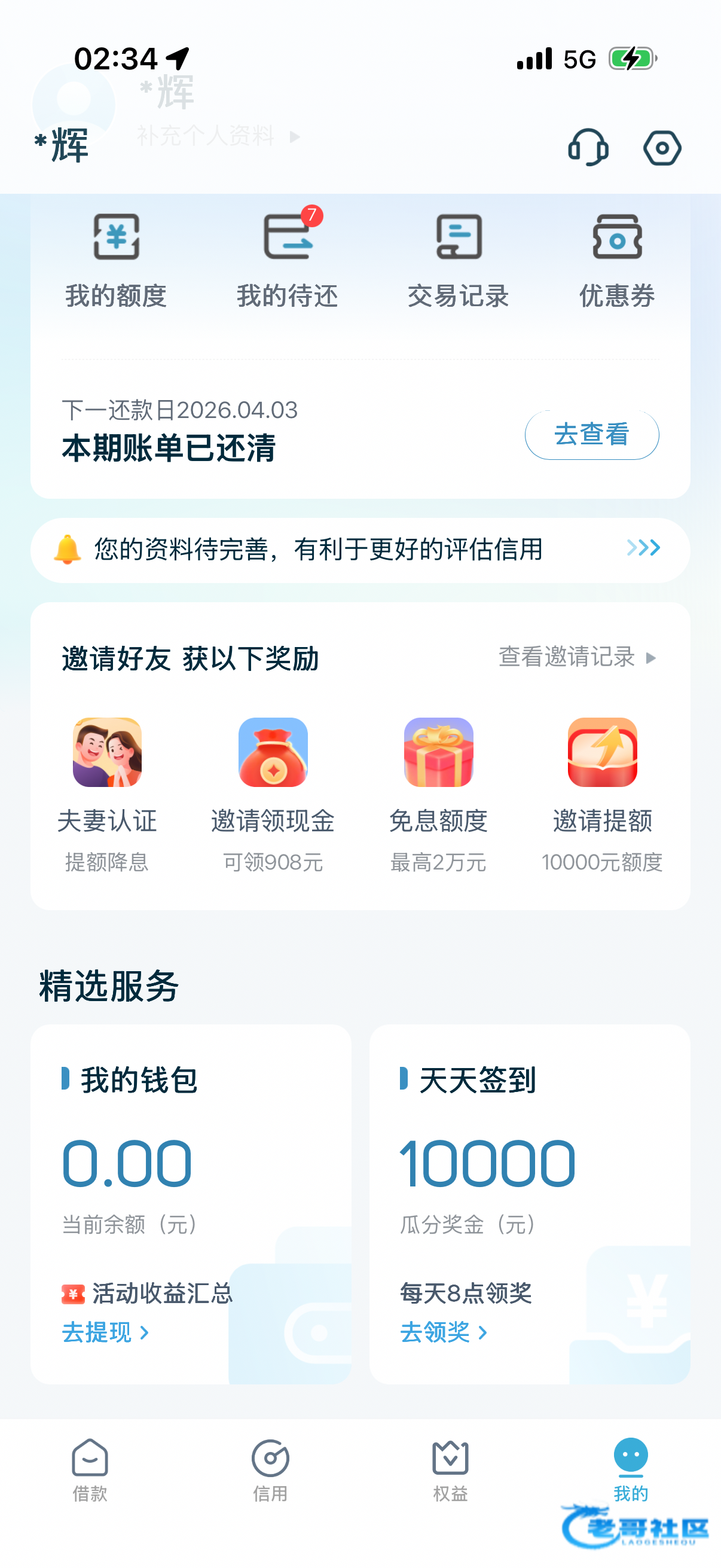721x1568 pixels.
Task: Open the settings gear icon
Action: [x=662, y=148]
